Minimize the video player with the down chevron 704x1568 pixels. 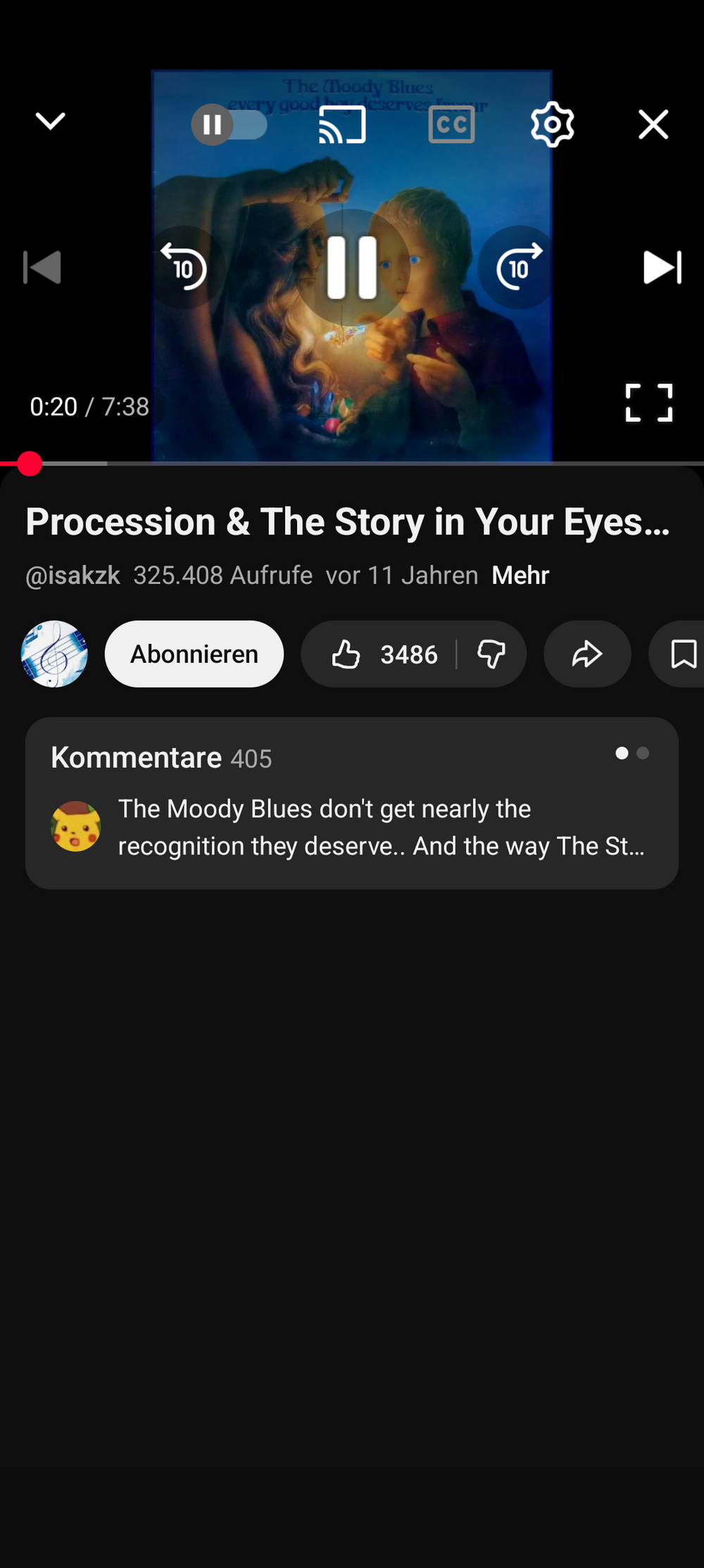click(50, 121)
